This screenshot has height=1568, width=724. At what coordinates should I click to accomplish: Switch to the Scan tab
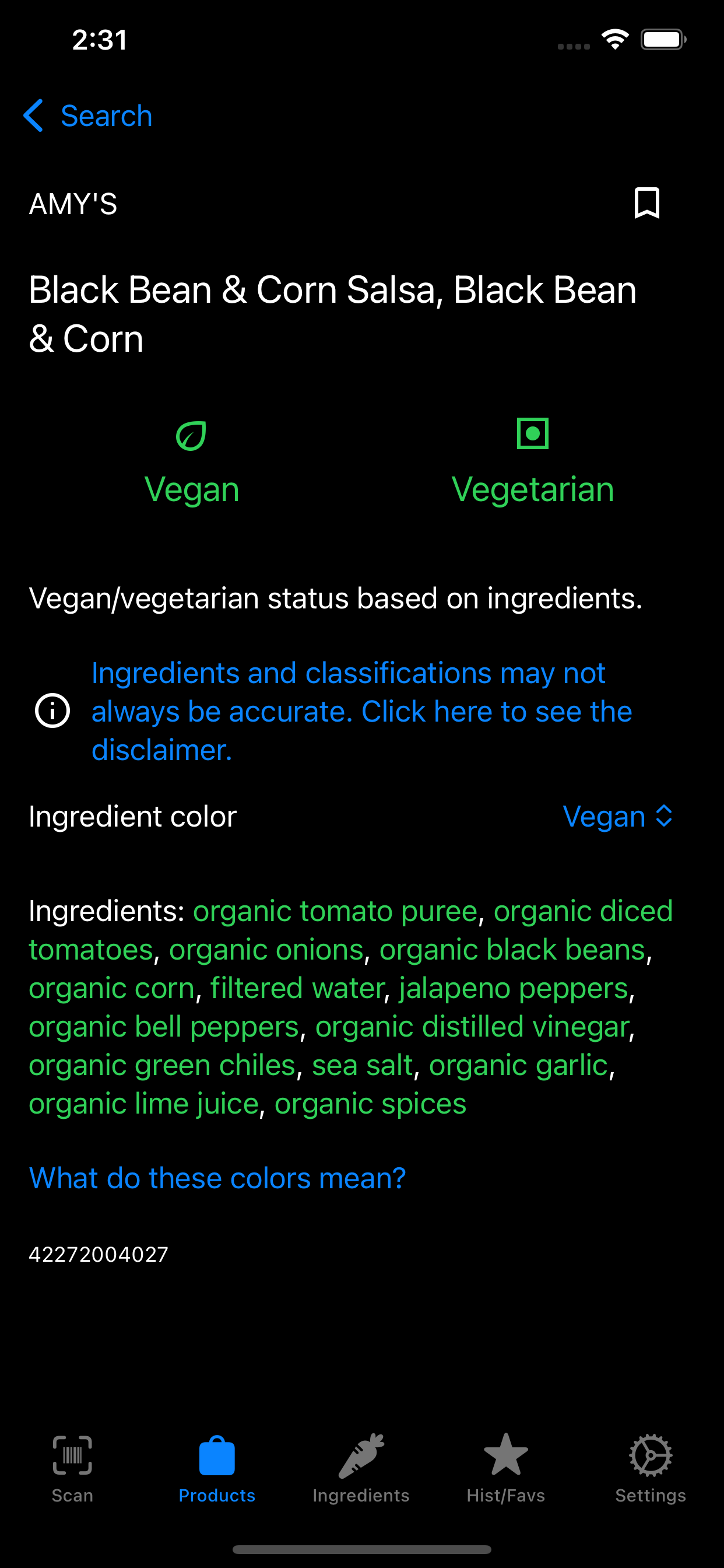point(72,1468)
